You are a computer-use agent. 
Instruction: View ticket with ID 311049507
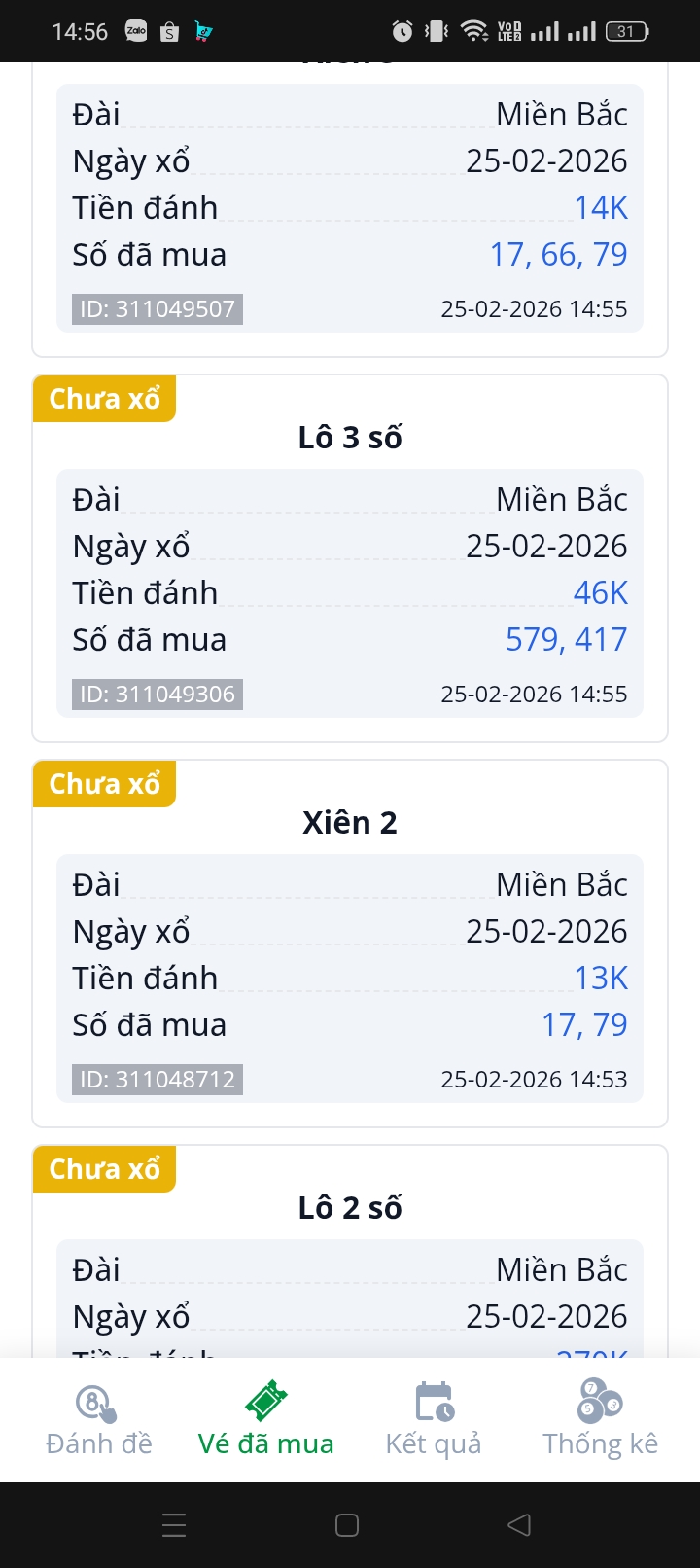tap(350, 208)
